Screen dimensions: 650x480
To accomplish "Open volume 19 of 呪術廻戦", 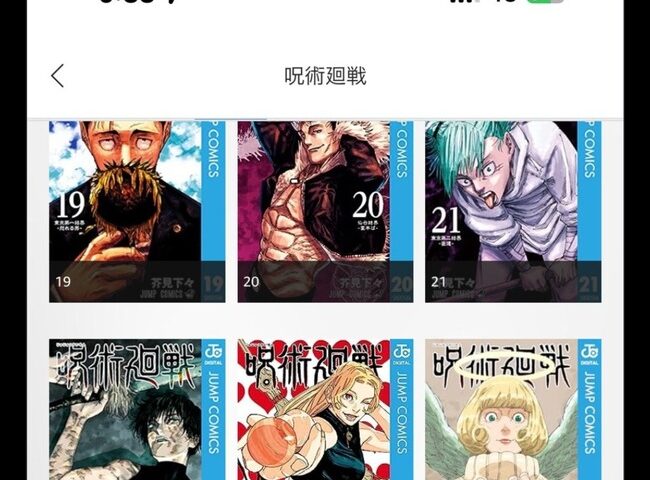I will 137,210.
